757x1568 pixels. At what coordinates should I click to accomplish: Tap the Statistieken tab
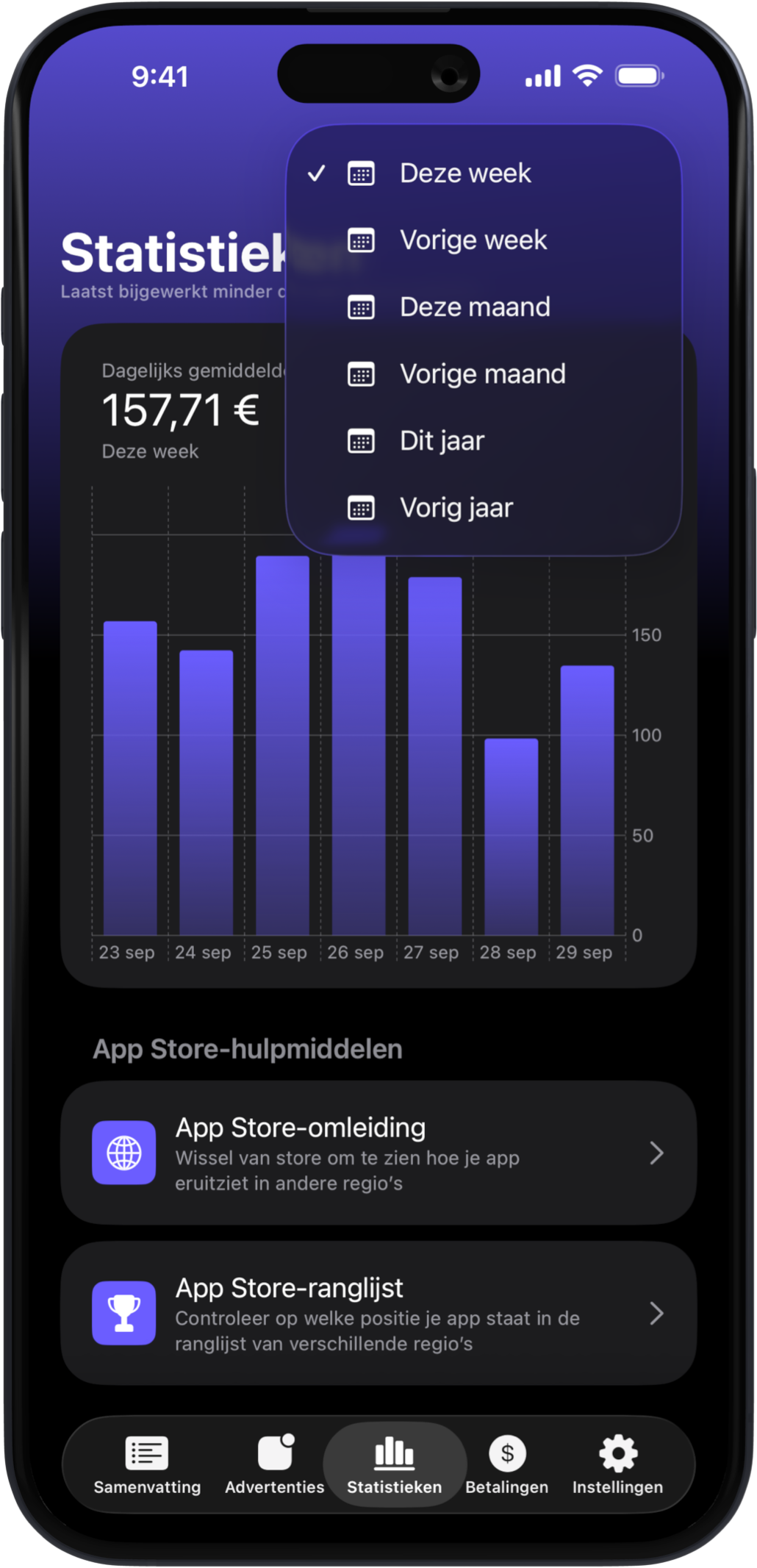[x=395, y=1464]
